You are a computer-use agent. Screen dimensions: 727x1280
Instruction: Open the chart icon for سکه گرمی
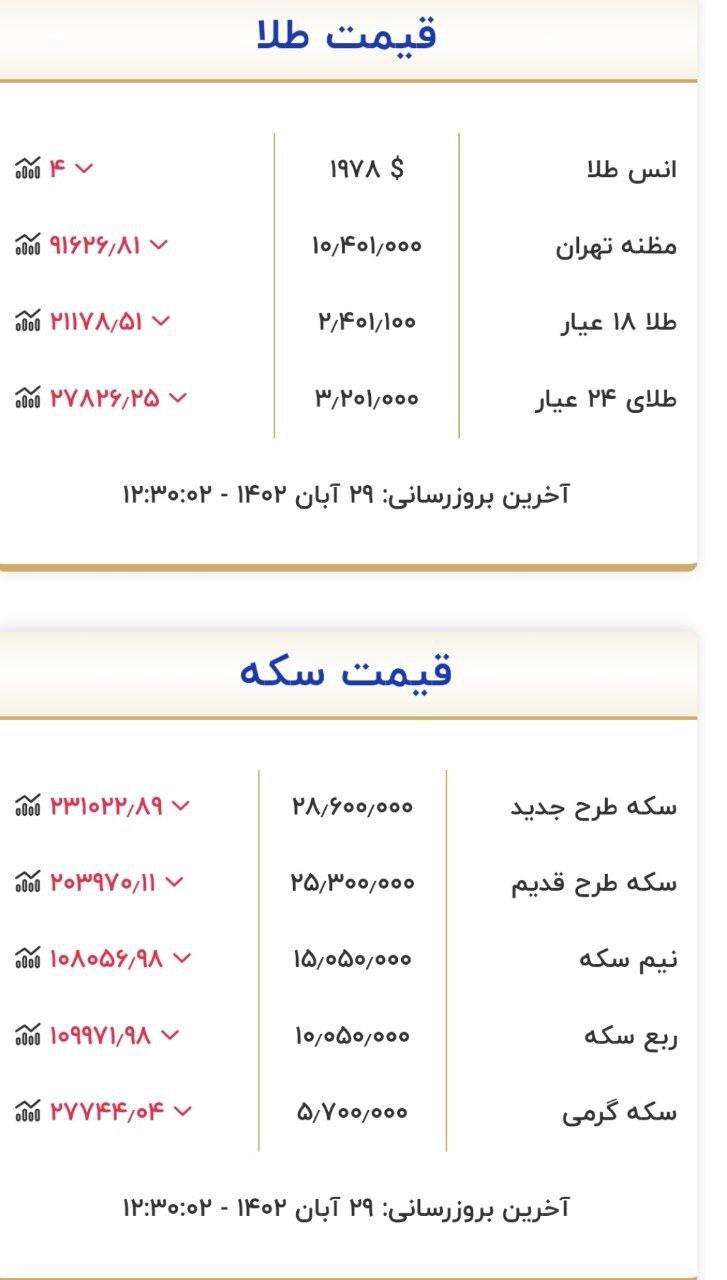pyautogui.click(x=27, y=1108)
